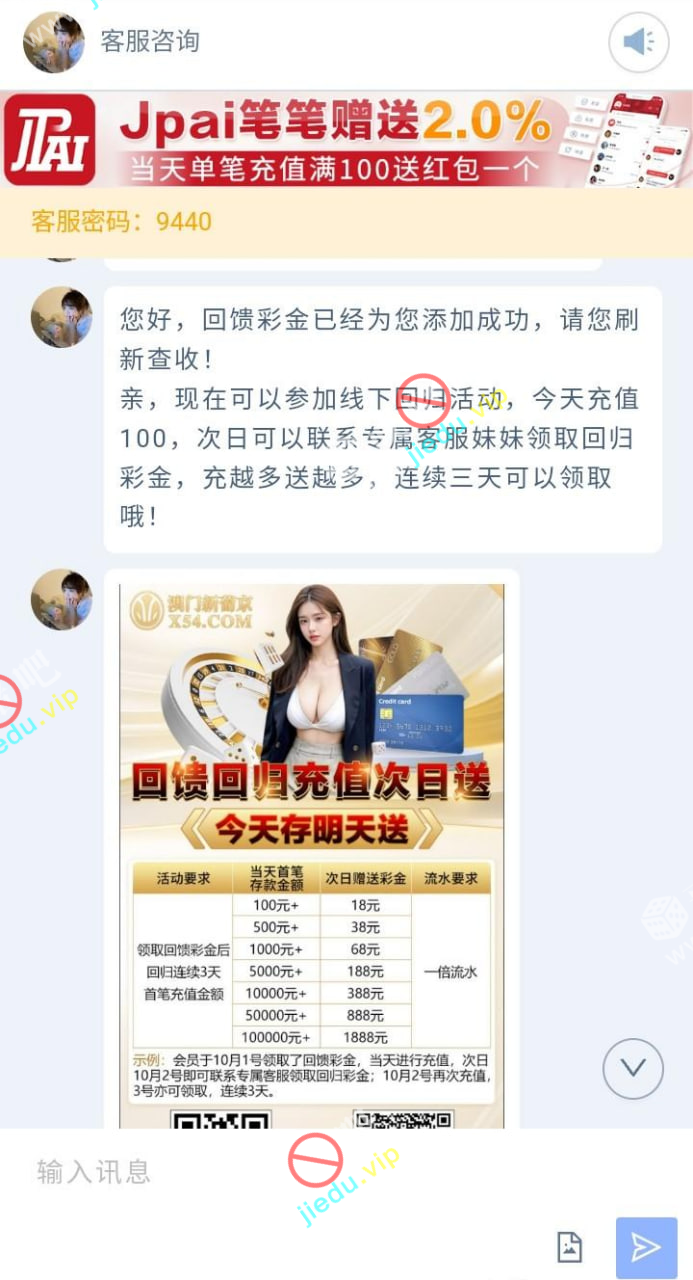Send the message with the blue arrow

coord(646,1247)
